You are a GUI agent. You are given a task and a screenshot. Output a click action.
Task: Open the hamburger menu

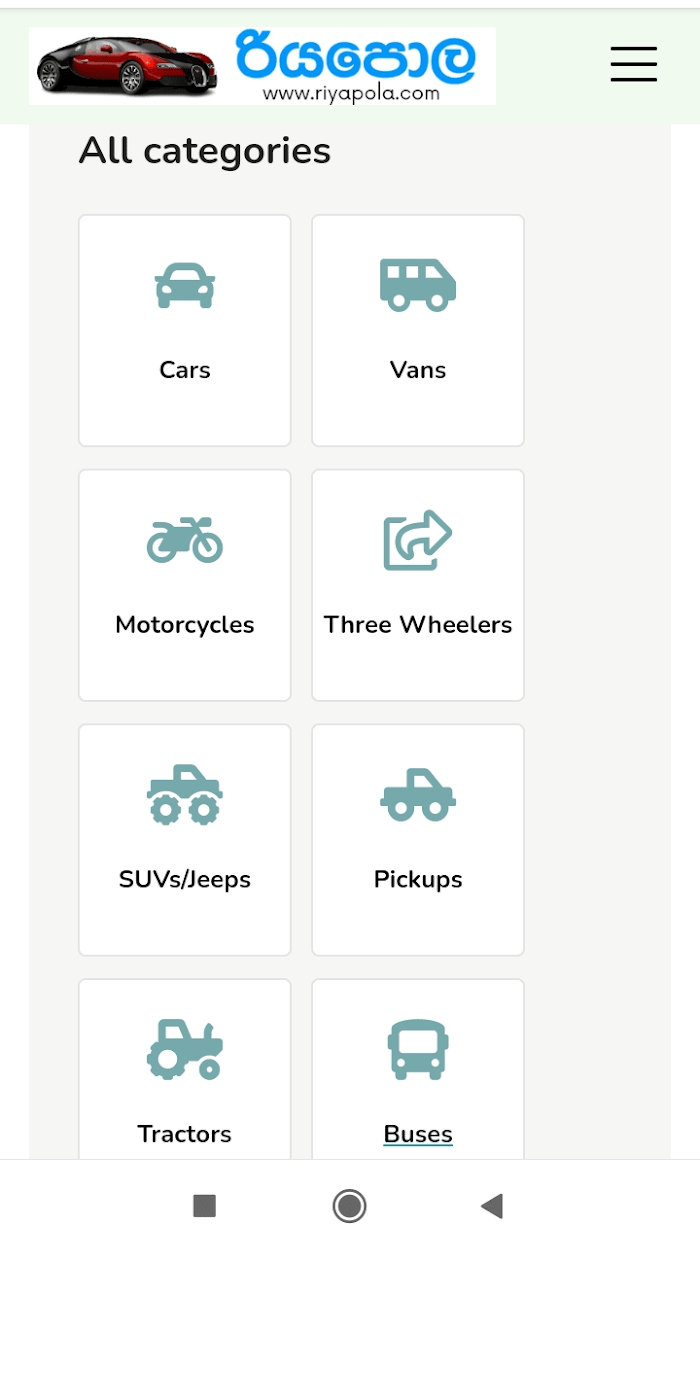[x=634, y=64]
